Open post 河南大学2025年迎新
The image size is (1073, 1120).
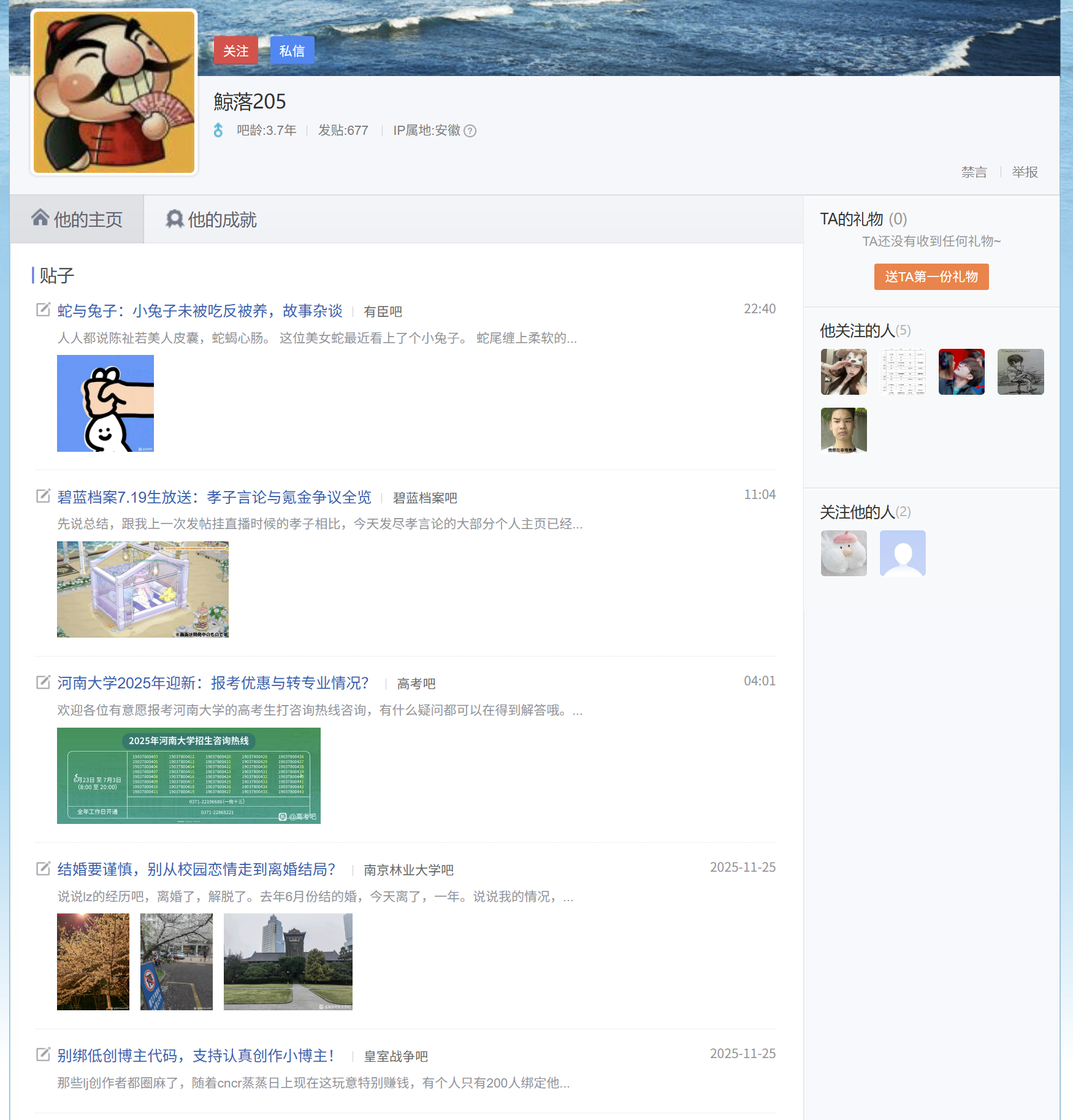tap(213, 683)
